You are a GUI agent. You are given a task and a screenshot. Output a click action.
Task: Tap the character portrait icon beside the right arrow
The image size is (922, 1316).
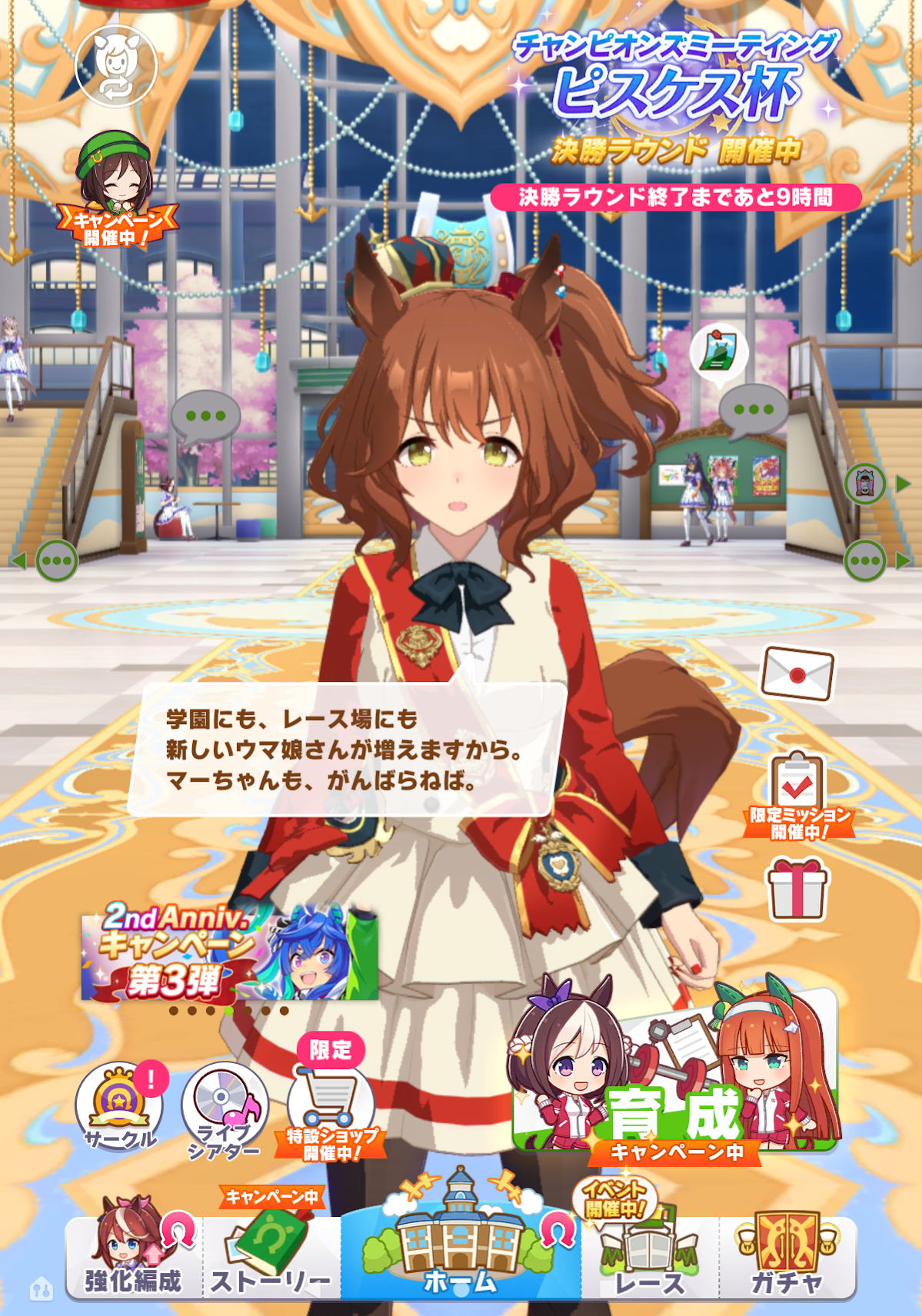[x=865, y=484]
